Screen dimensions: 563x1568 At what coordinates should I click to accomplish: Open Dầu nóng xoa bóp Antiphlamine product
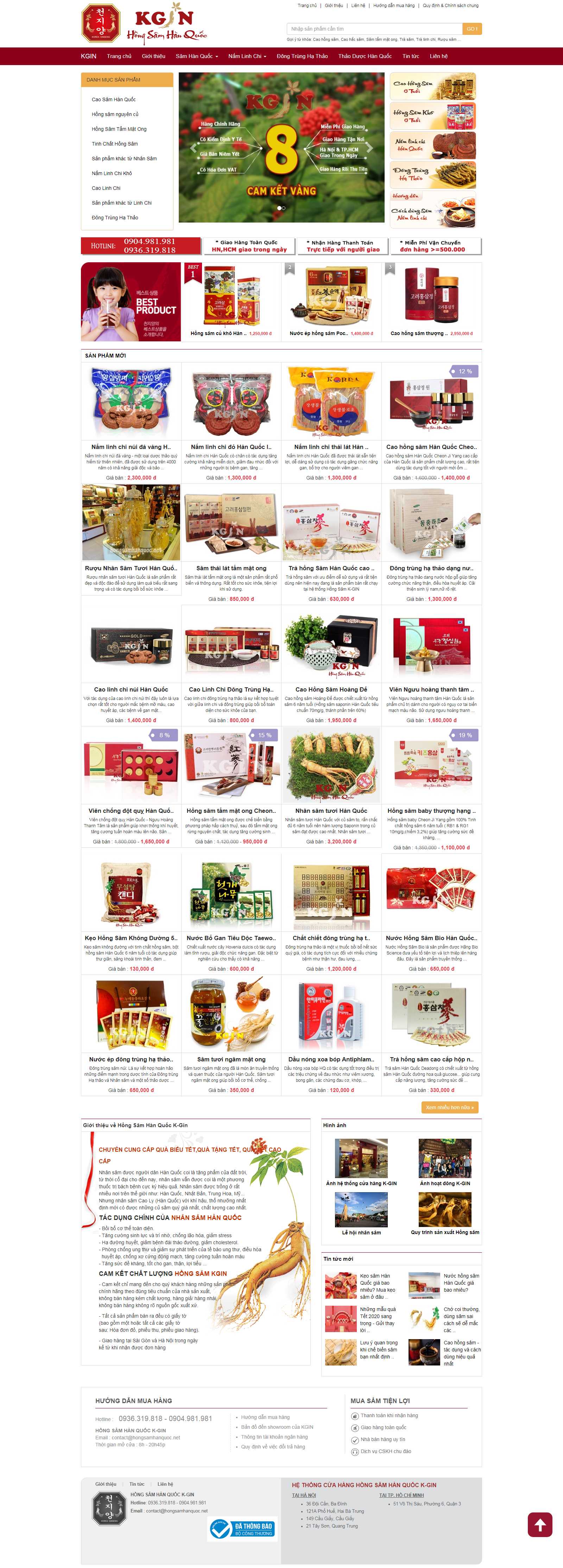point(331,1060)
